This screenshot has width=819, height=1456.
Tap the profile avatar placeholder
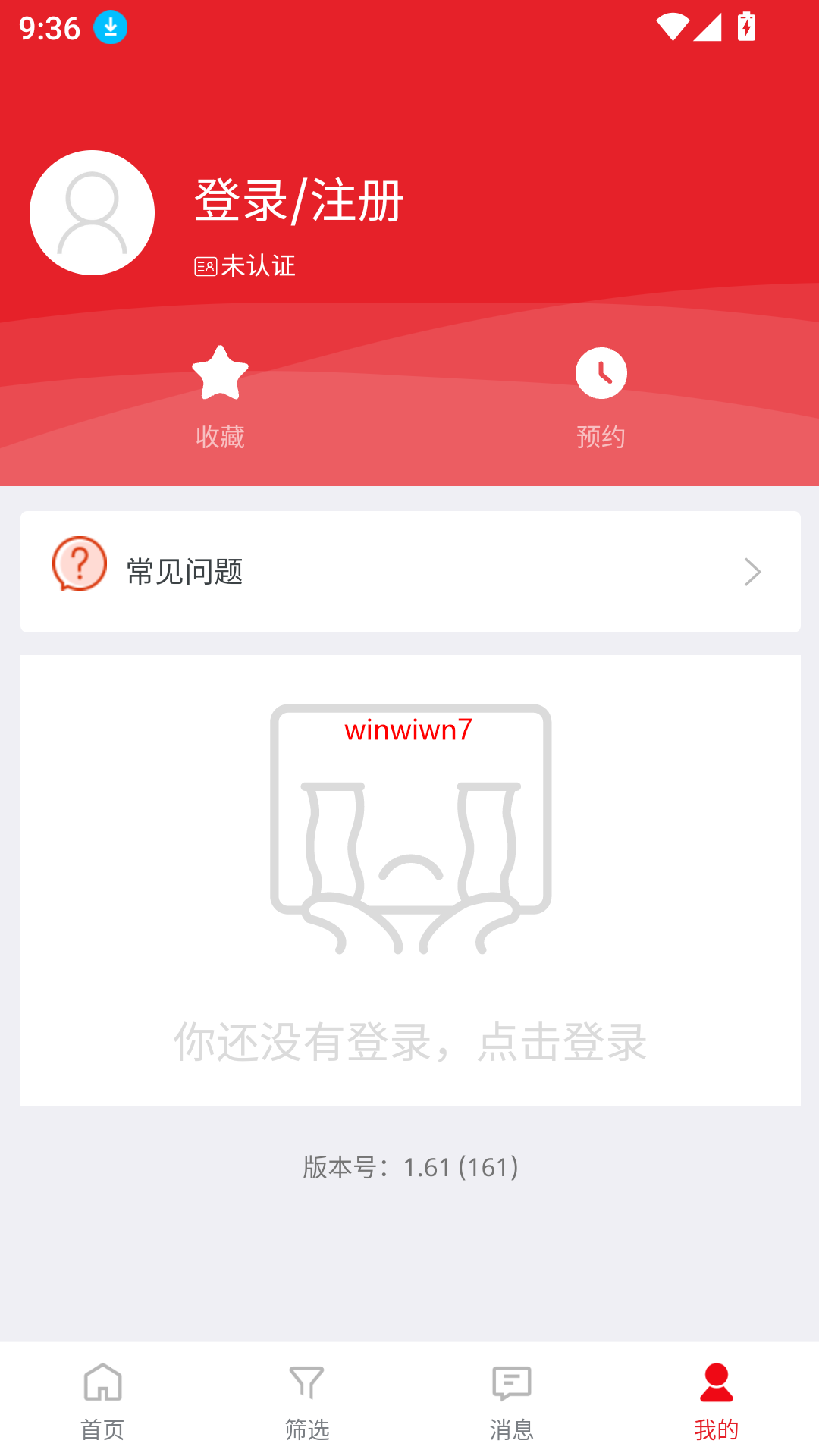click(92, 212)
